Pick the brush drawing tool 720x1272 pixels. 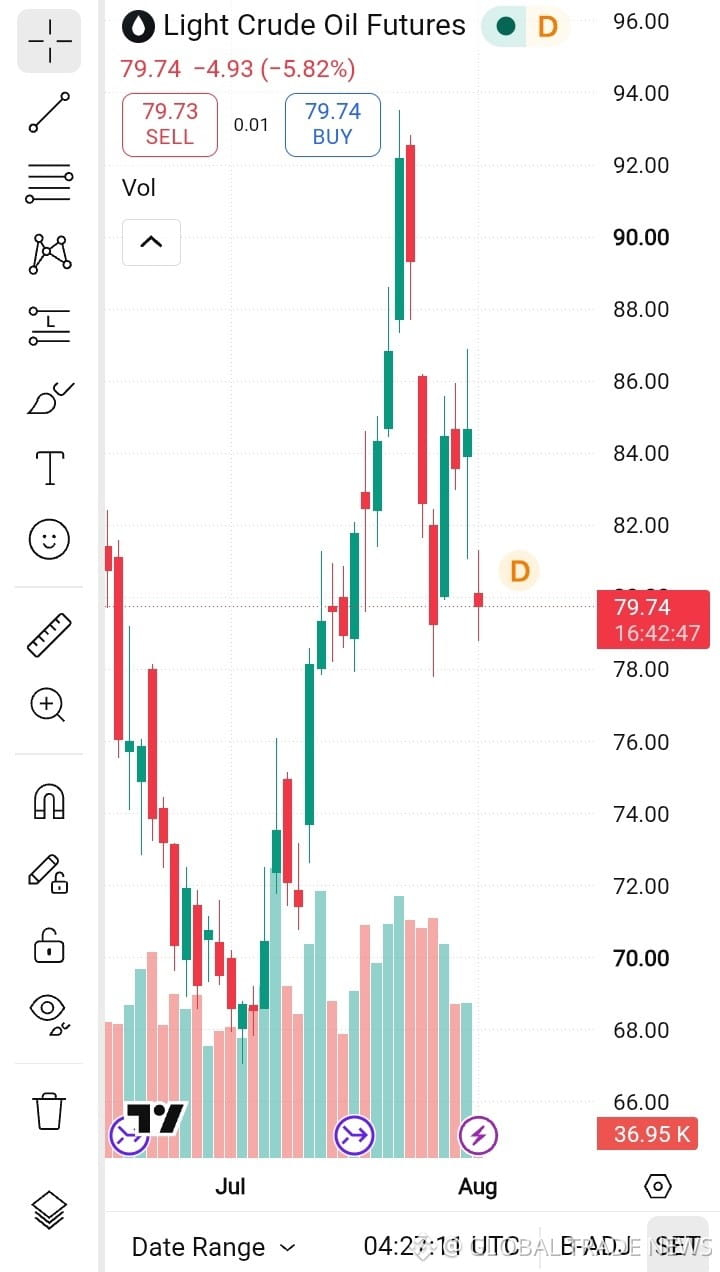(49, 398)
